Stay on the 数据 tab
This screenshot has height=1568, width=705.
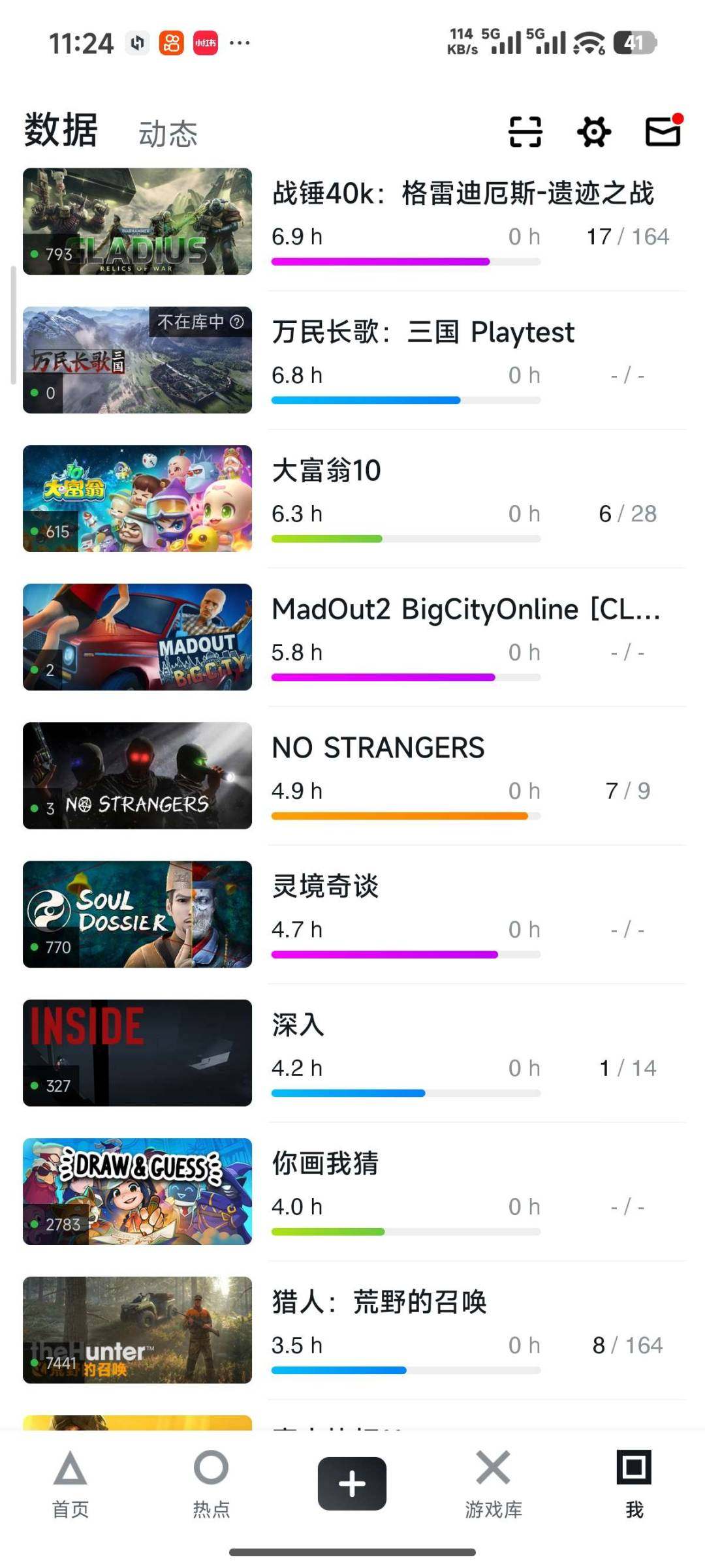60,129
